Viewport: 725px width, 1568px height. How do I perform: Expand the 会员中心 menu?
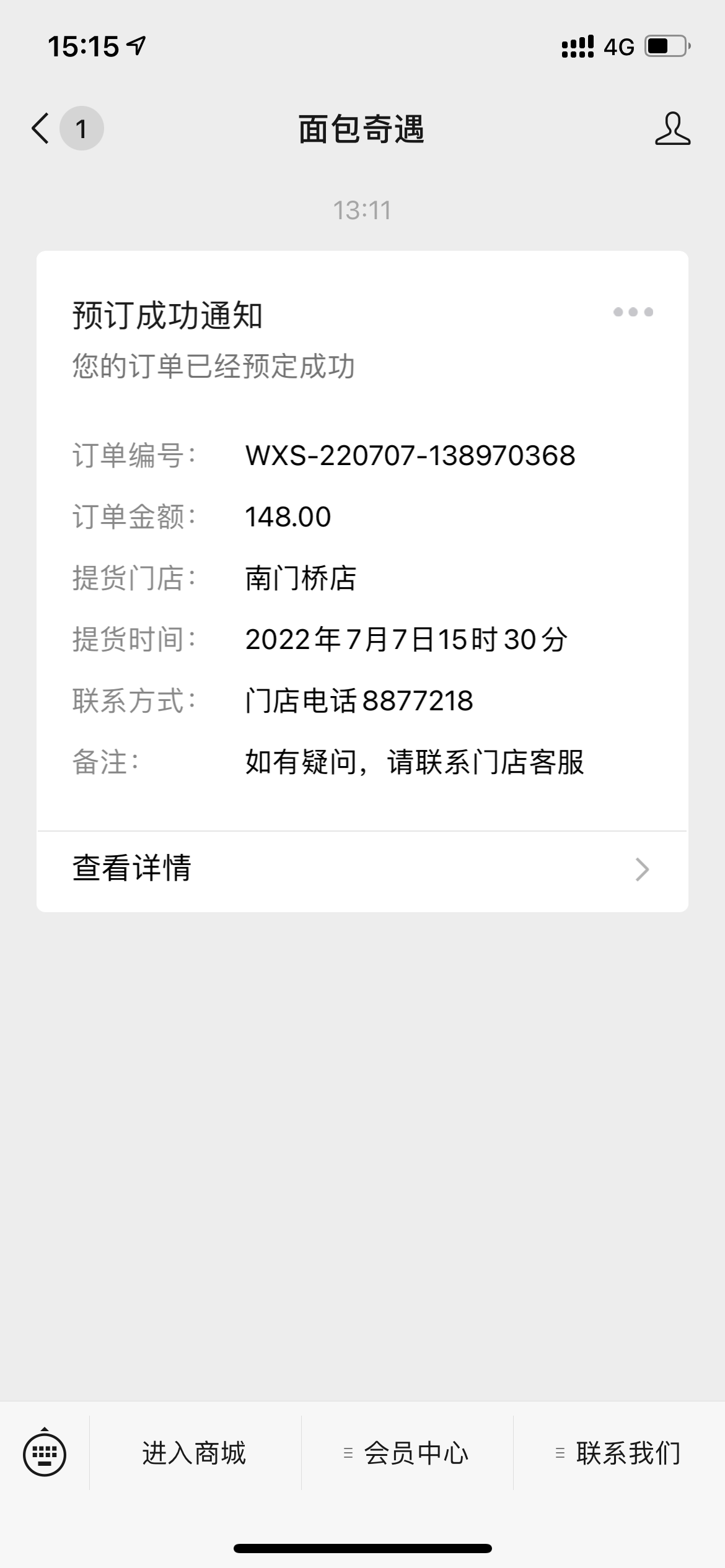(407, 1453)
